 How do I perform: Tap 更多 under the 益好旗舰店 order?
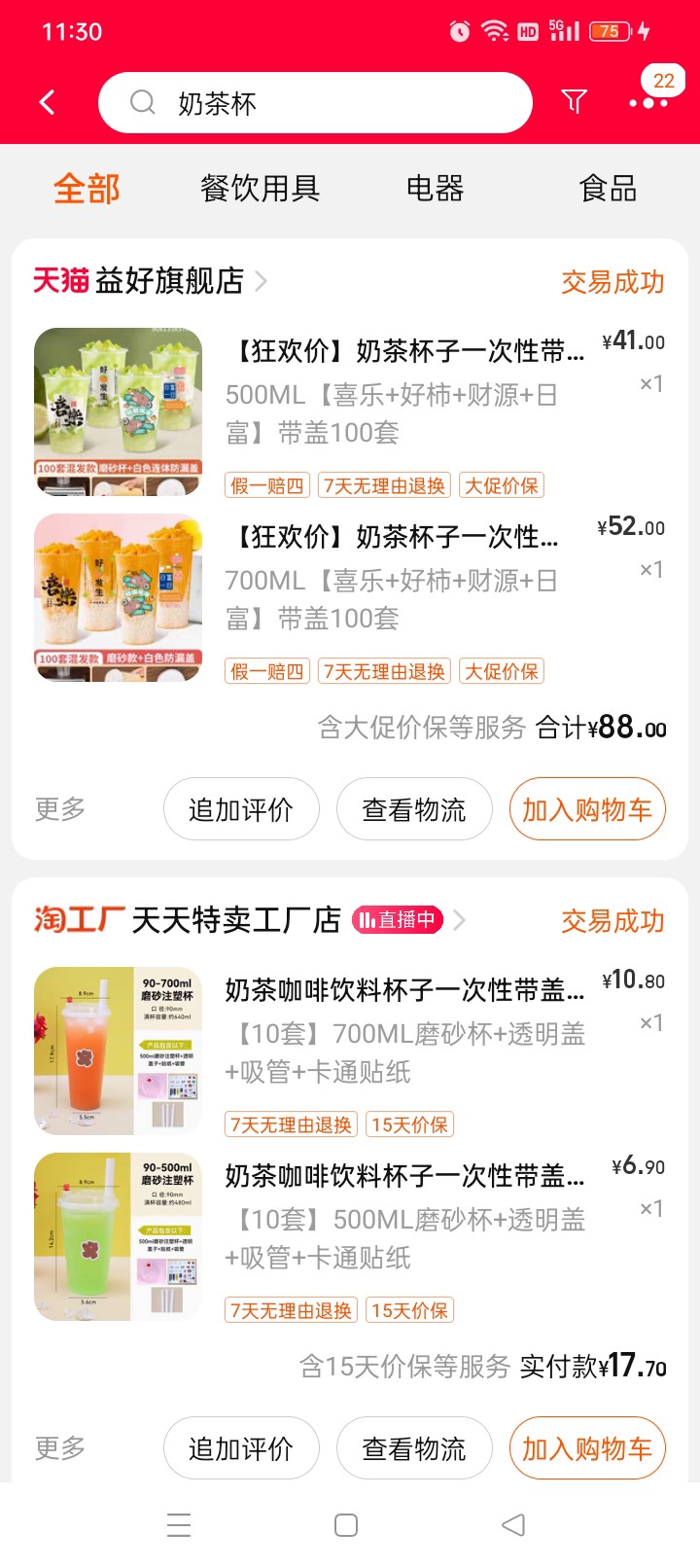(60, 809)
